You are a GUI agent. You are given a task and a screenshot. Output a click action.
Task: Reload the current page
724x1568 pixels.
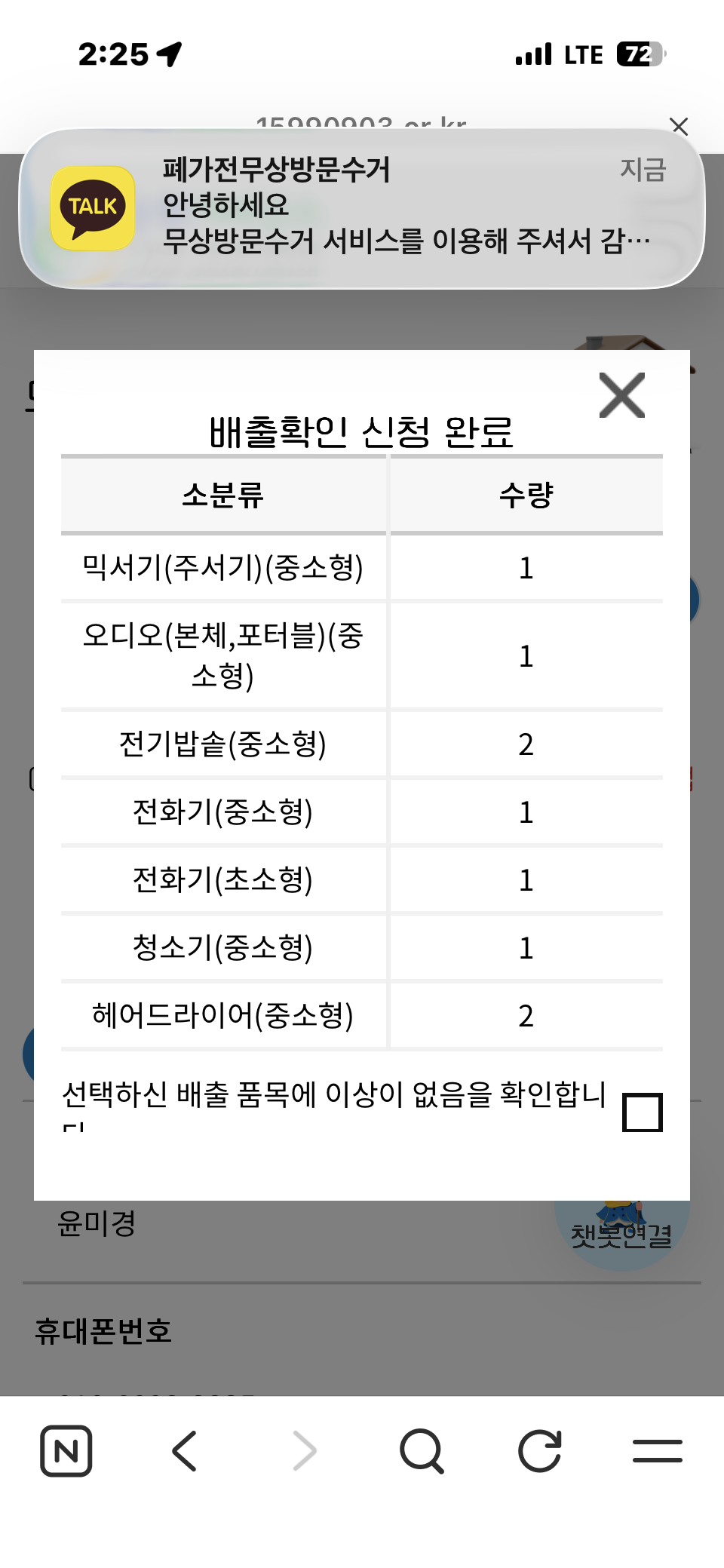coord(540,1450)
